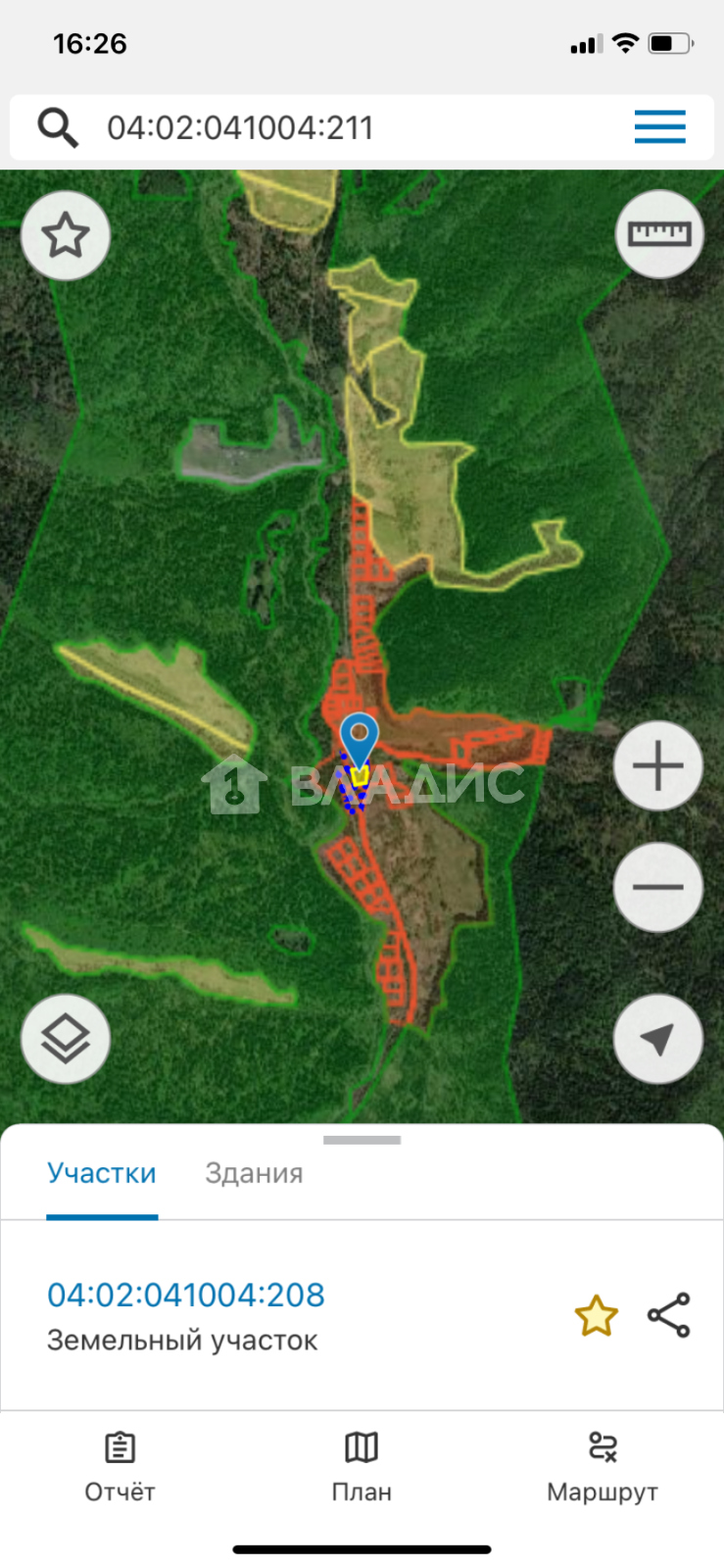Screen dimensions: 724x1568
Task: Zoom out with the minus button
Action: [x=658, y=887]
